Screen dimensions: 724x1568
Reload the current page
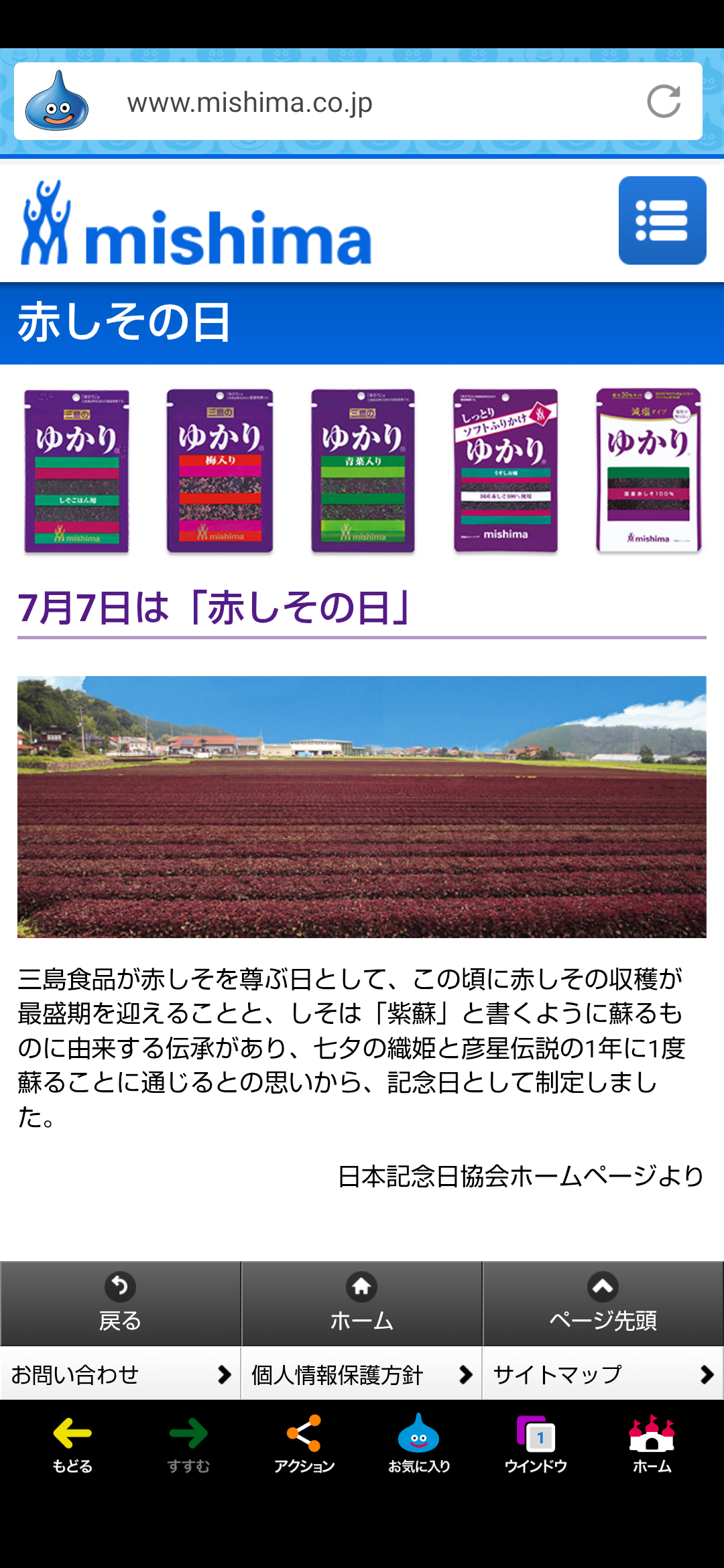click(x=664, y=102)
